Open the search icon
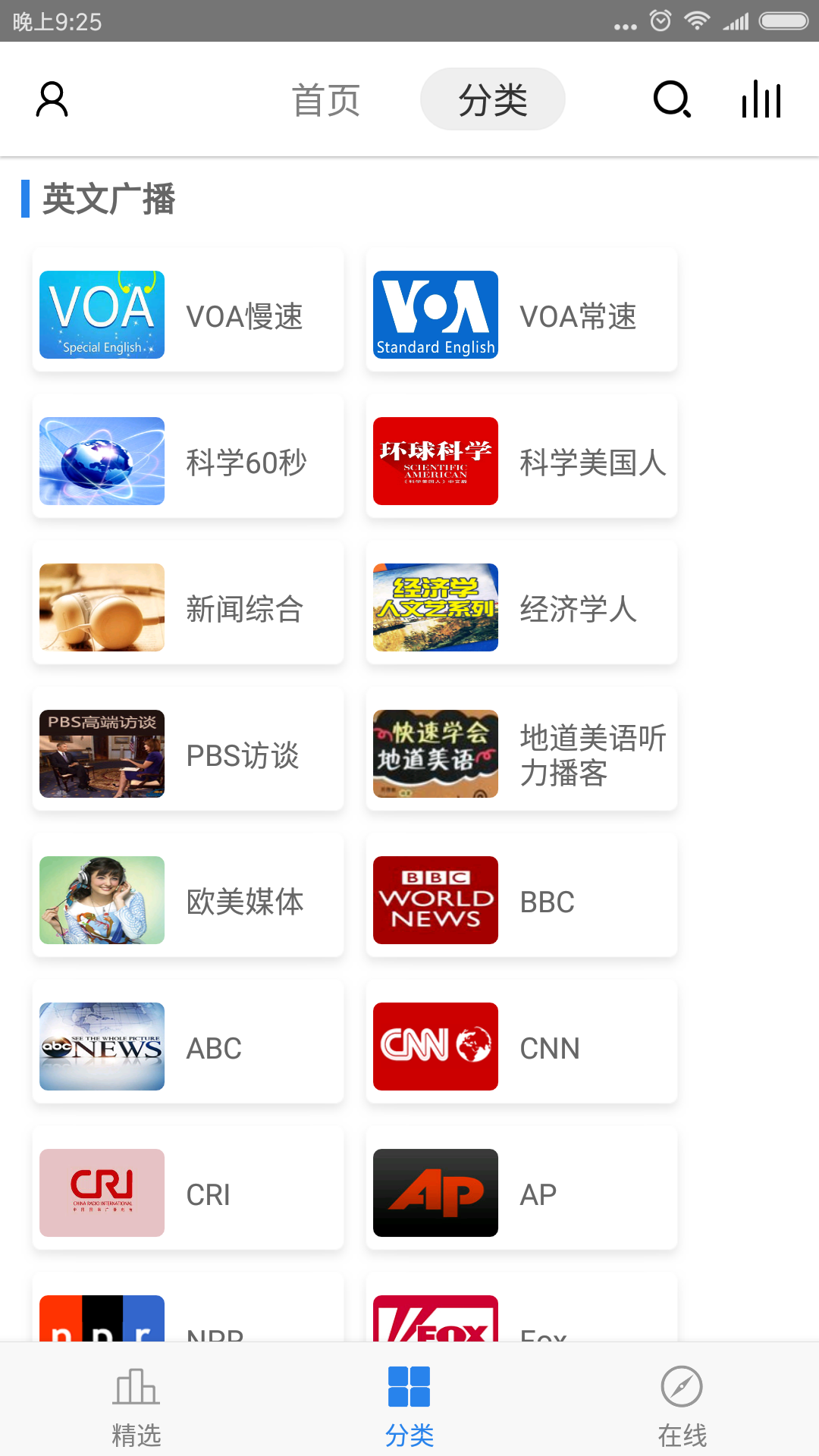Viewport: 819px width, 1456px height. (x=672, y=99)
